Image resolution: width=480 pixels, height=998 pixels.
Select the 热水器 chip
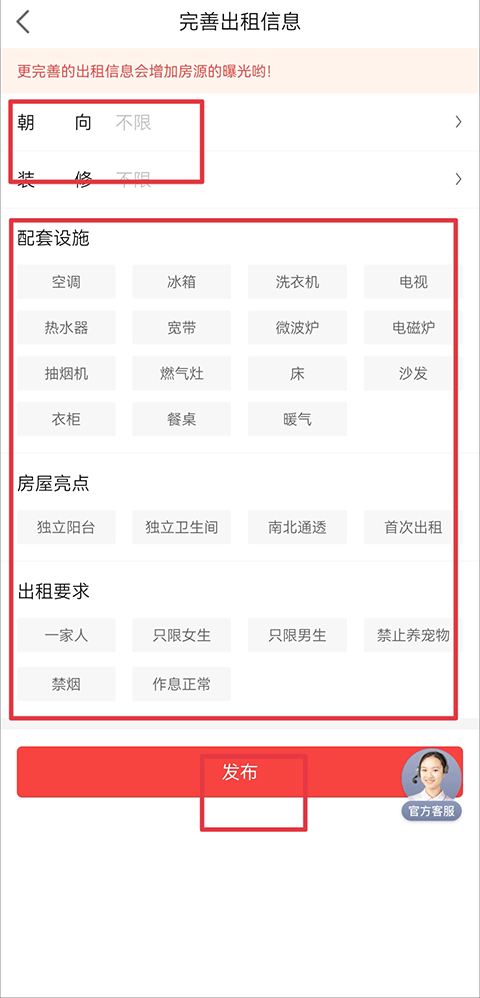click(x=66, y=328)
